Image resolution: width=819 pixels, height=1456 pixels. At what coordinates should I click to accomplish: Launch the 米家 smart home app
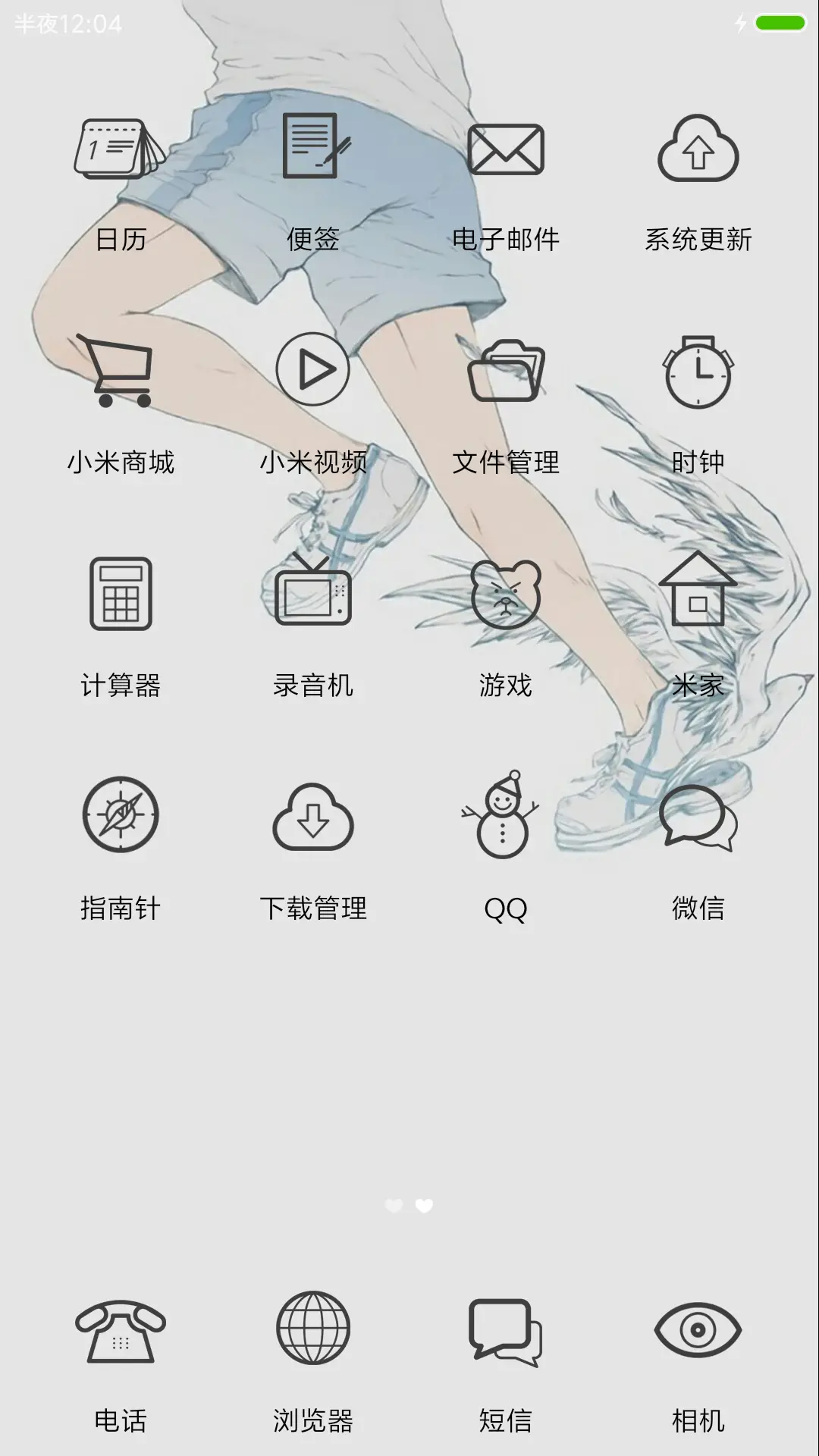click(x=698, y=595)
